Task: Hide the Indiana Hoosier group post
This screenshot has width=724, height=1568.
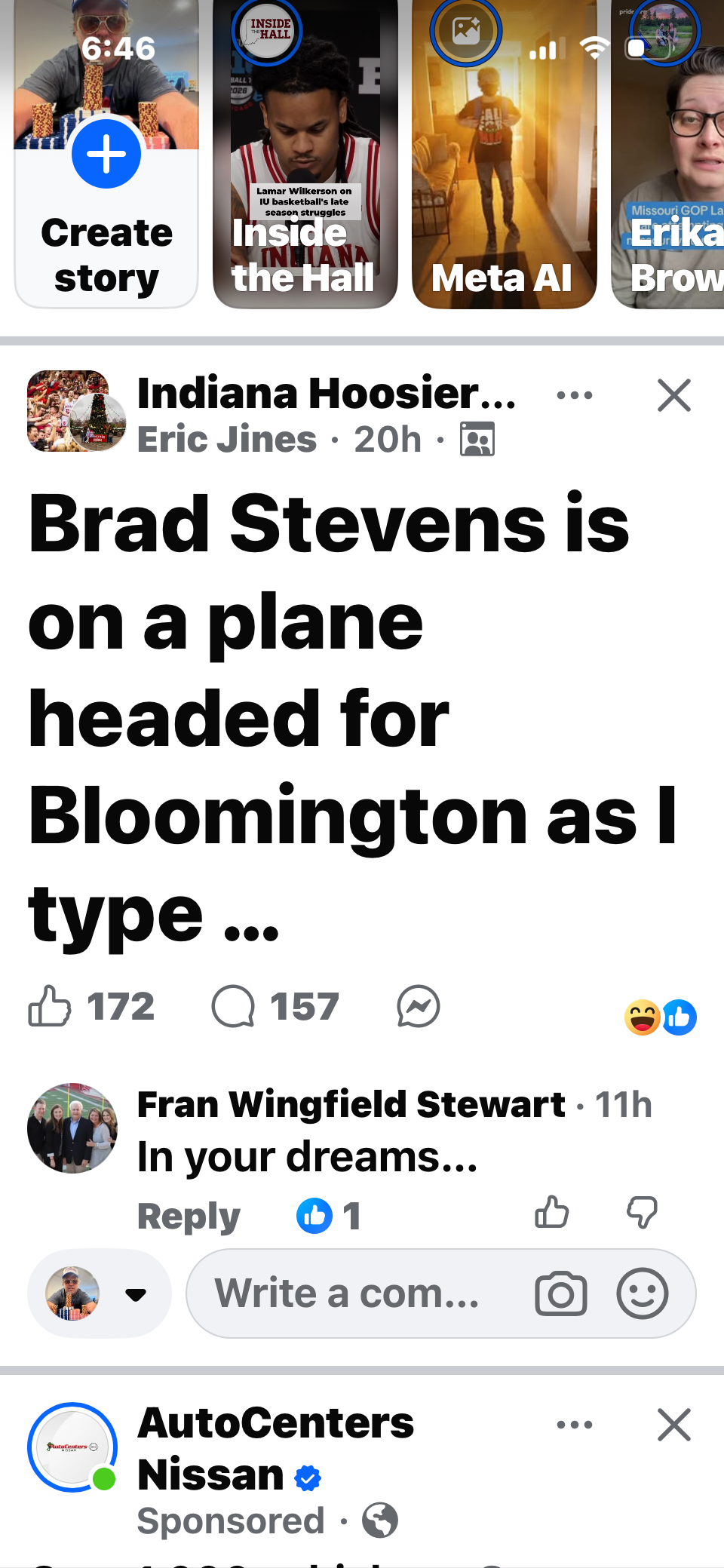Action: tap(673, 395)
